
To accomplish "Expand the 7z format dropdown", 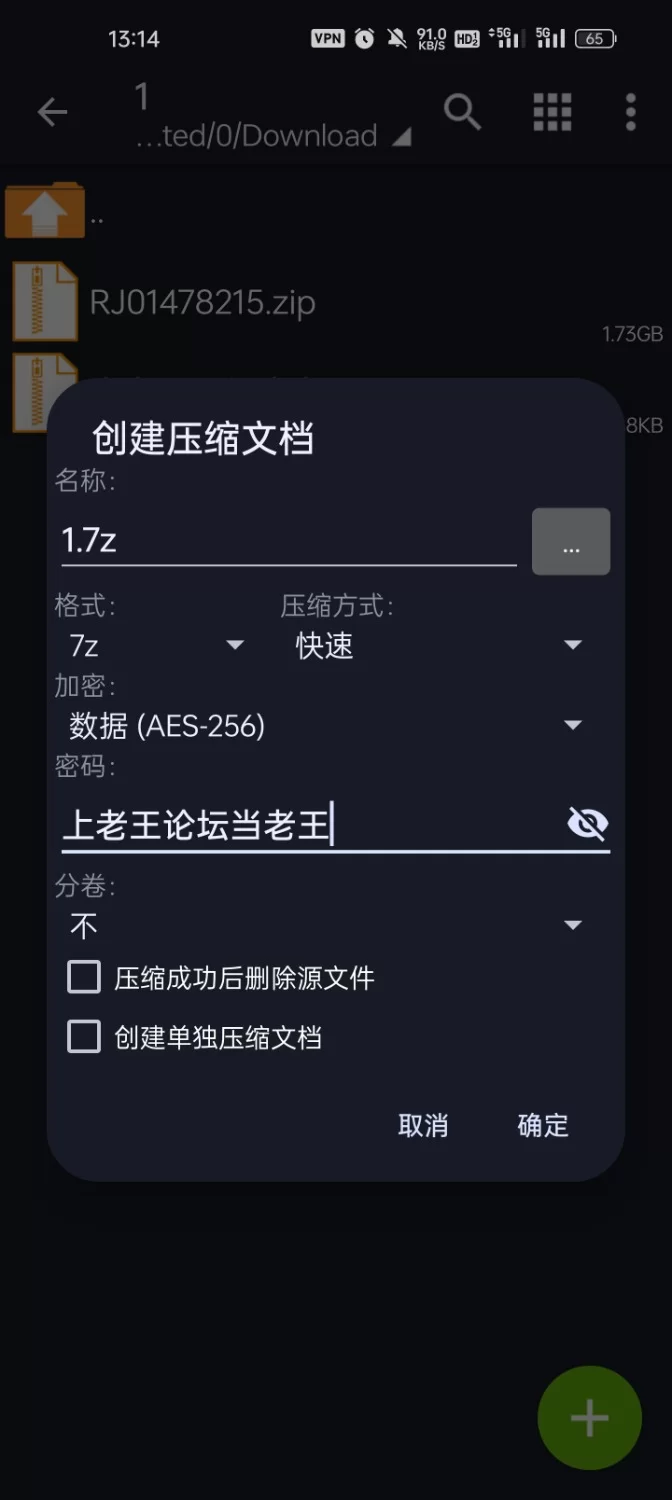I will pos(156,645).
